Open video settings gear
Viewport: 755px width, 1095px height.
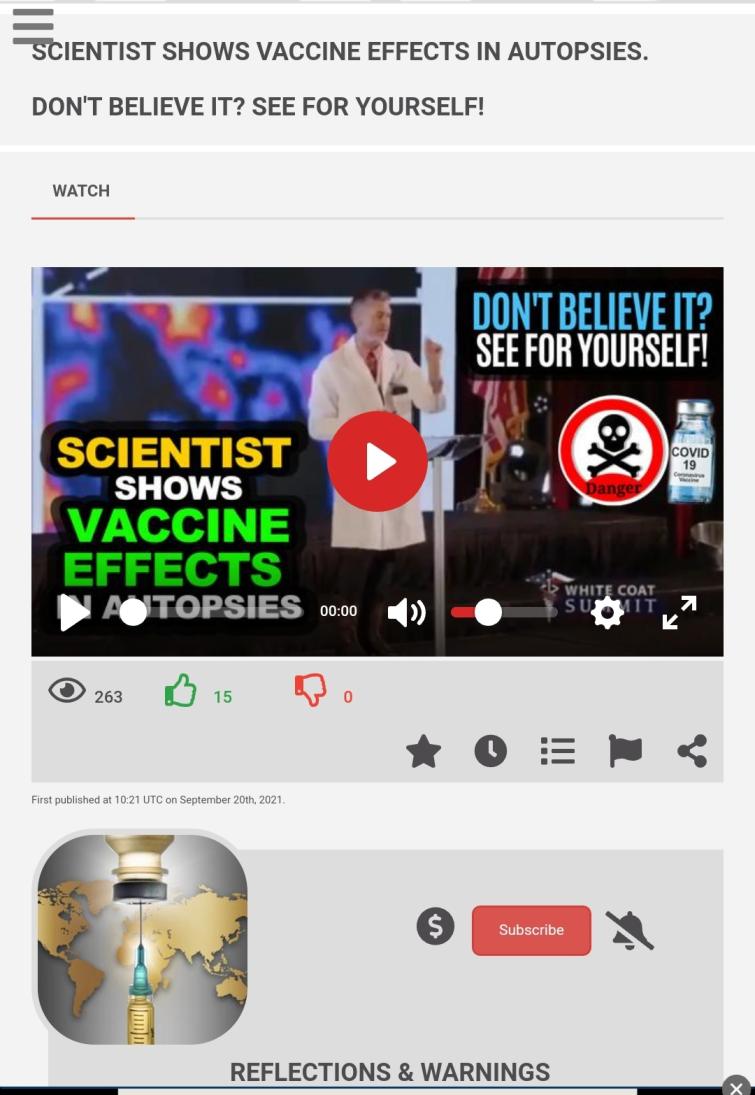click(x=607, y=612)
